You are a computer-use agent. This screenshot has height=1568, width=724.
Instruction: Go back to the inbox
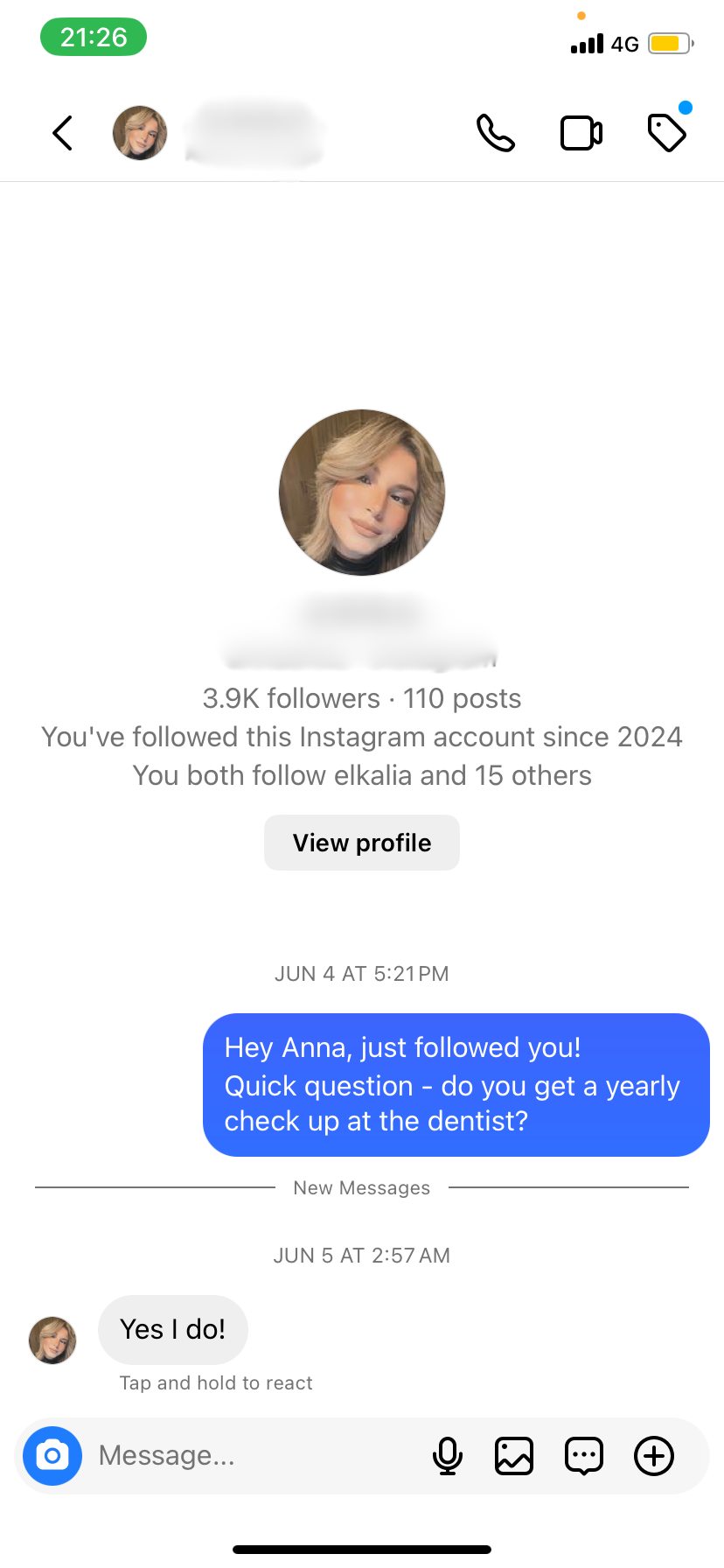pyautogui.click(x=62, y=133)
